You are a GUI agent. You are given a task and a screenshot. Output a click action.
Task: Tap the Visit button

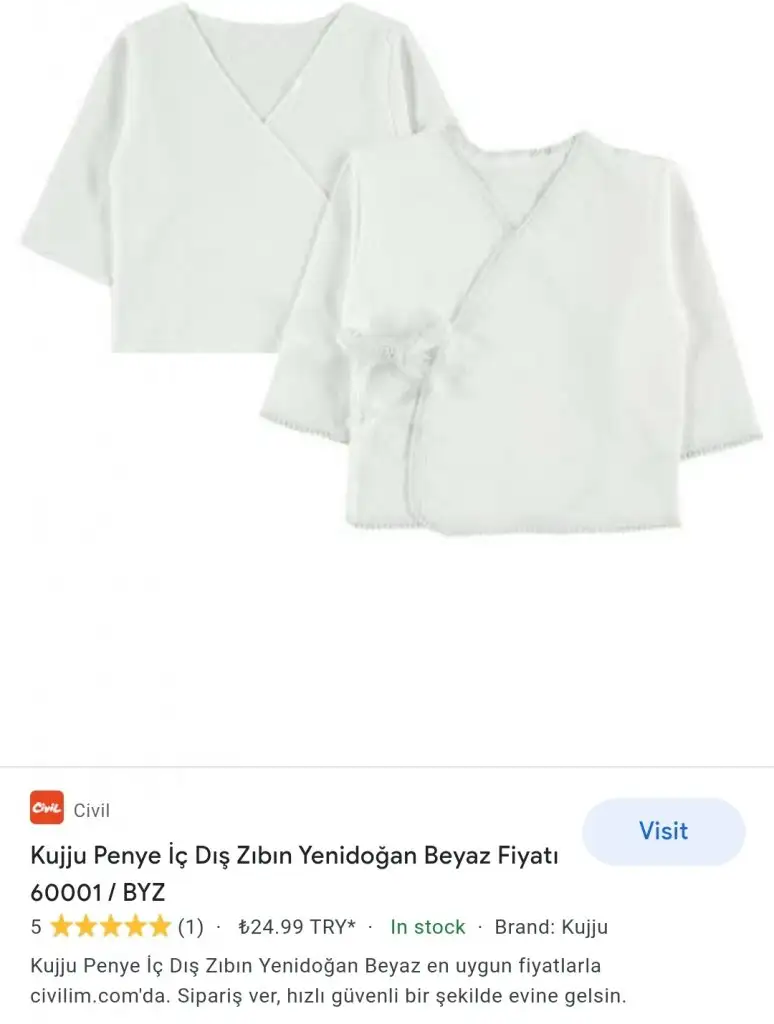663,831
